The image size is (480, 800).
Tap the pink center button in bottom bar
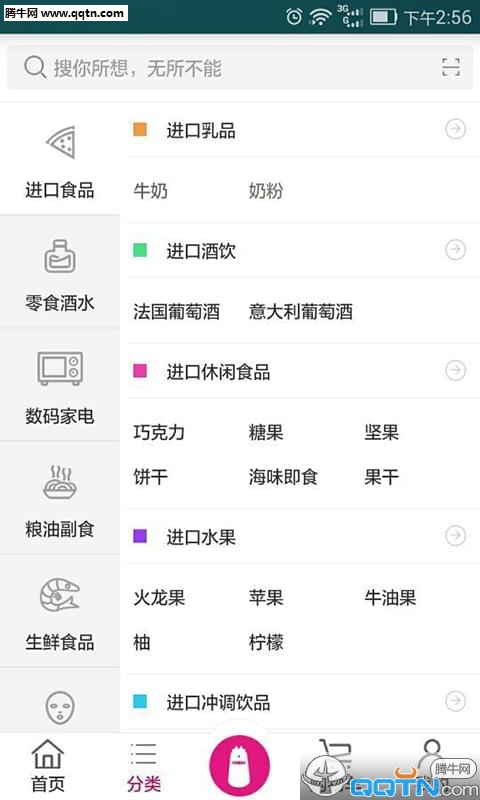(x=240, y=765)
